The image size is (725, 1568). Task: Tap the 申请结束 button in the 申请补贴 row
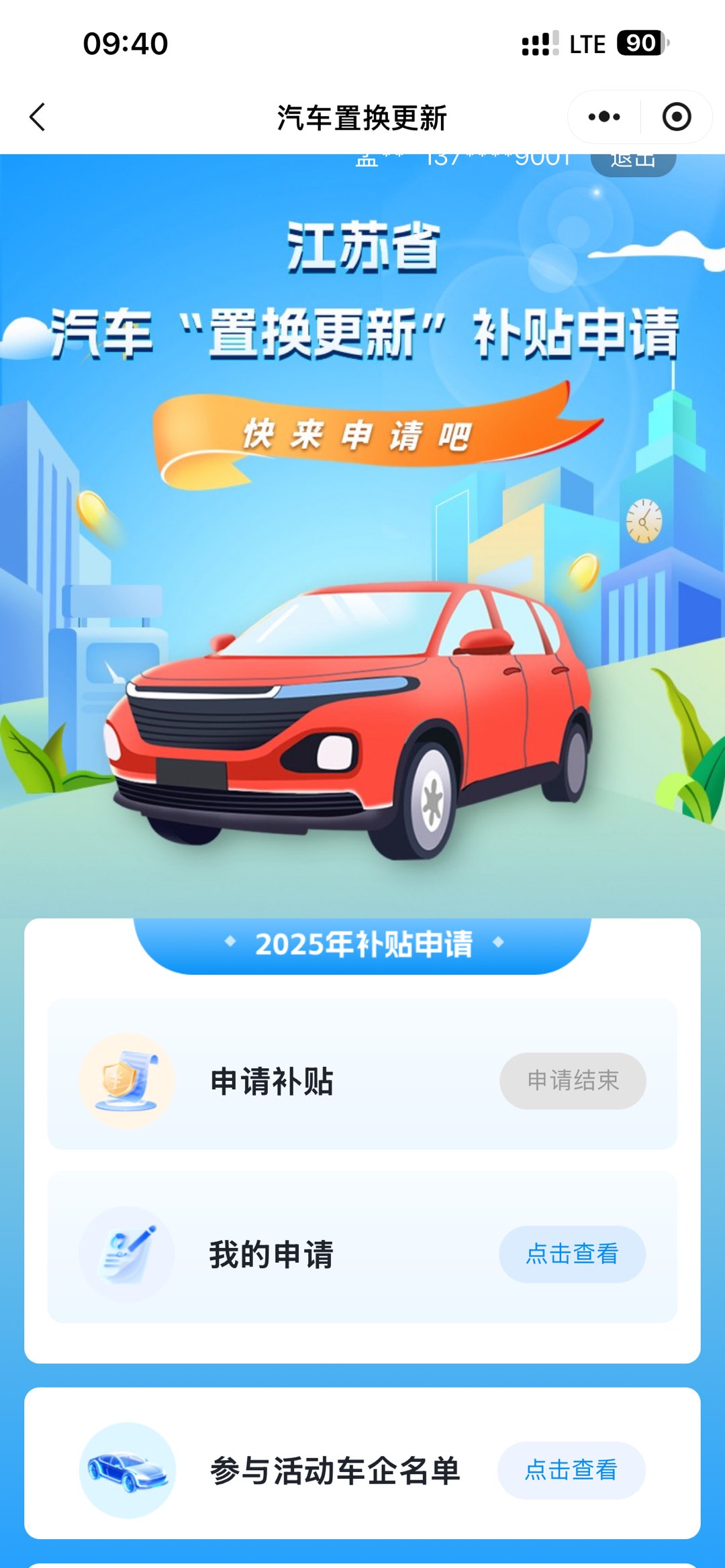[573, 1080]
